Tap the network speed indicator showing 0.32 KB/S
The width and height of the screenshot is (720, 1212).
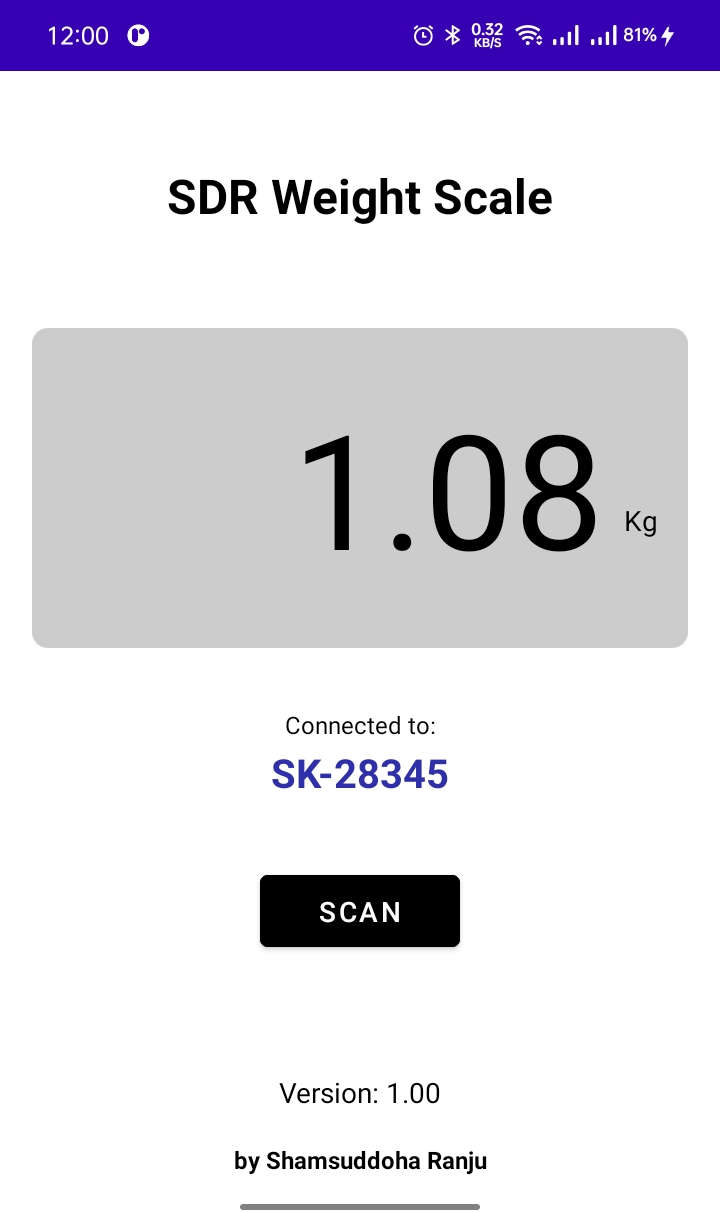[487, 35]
